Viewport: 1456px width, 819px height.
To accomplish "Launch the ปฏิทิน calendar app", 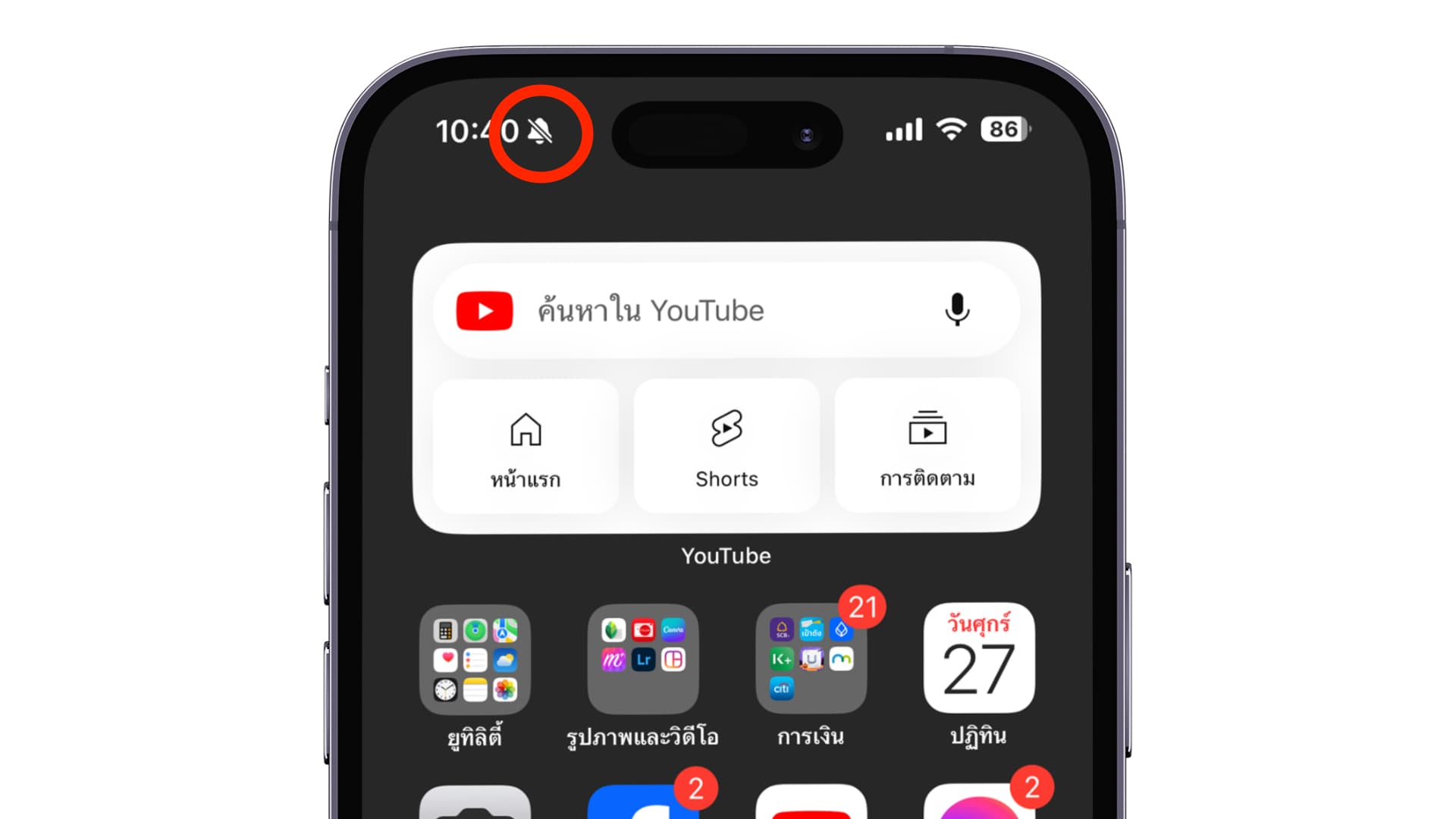I will pyautogui.click(x=979, y=659).
